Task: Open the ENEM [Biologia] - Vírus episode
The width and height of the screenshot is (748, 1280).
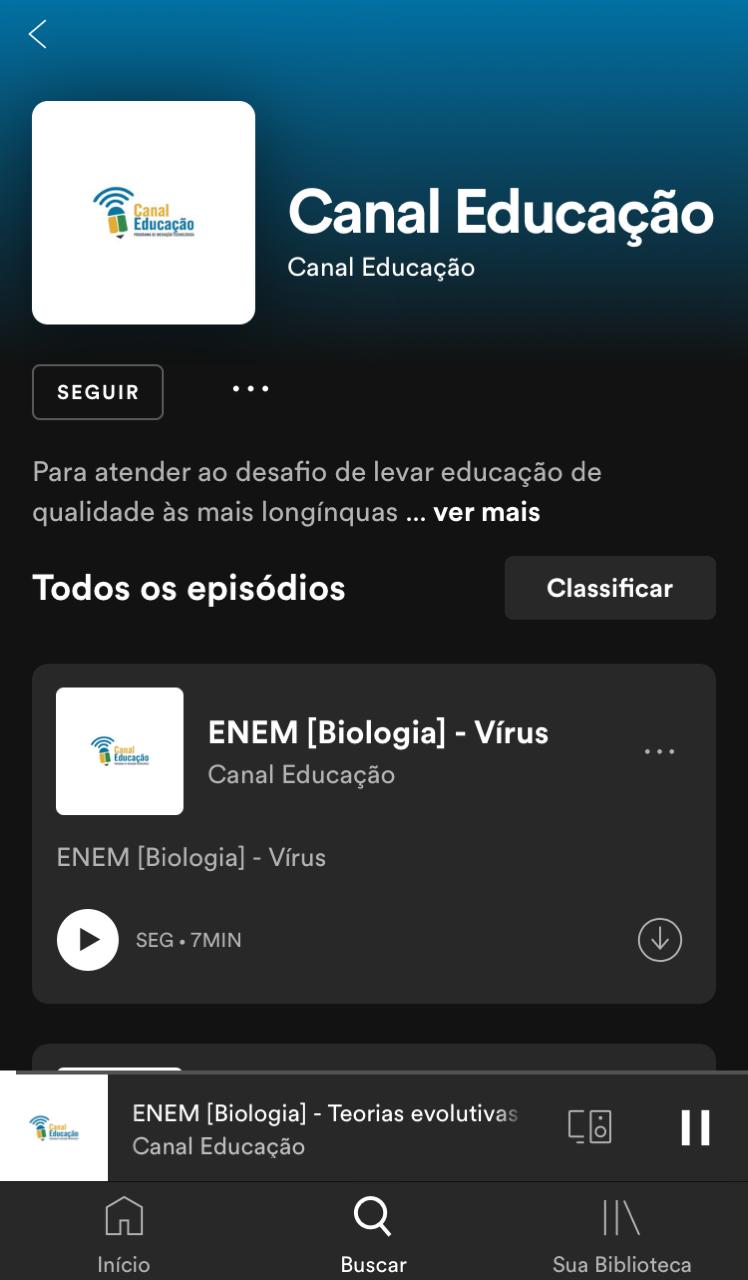Action: click(377, 733)
